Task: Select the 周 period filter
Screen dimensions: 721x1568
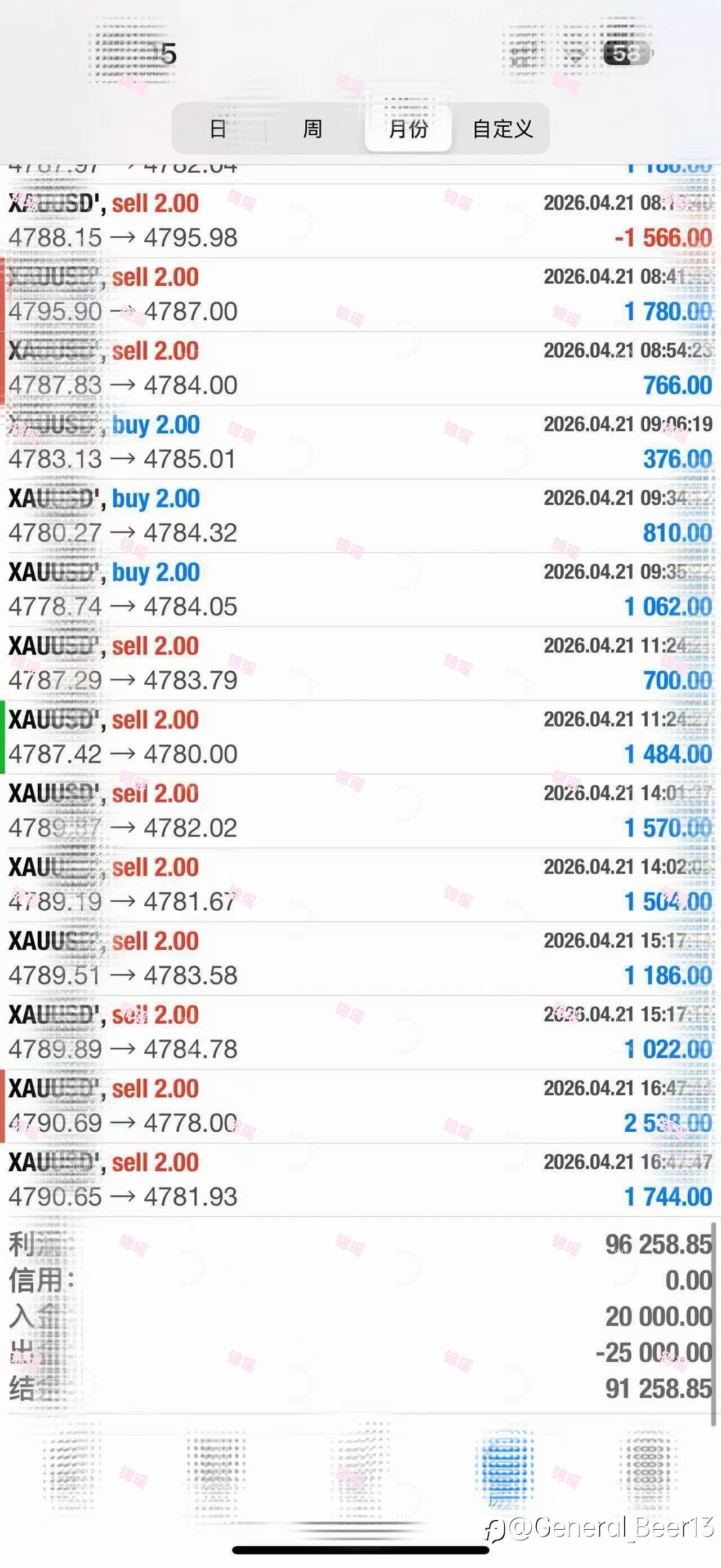Action: [313, 129]
